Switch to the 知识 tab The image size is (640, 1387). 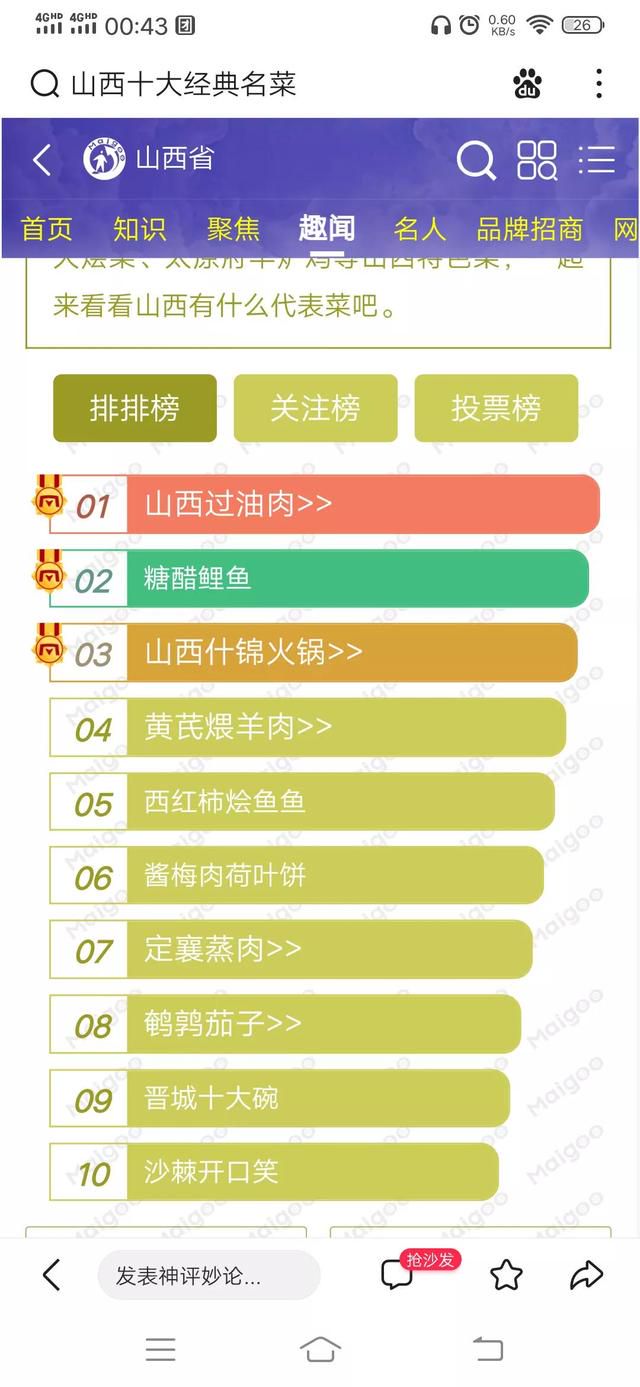pyautogui.click(x=139, y=229)
